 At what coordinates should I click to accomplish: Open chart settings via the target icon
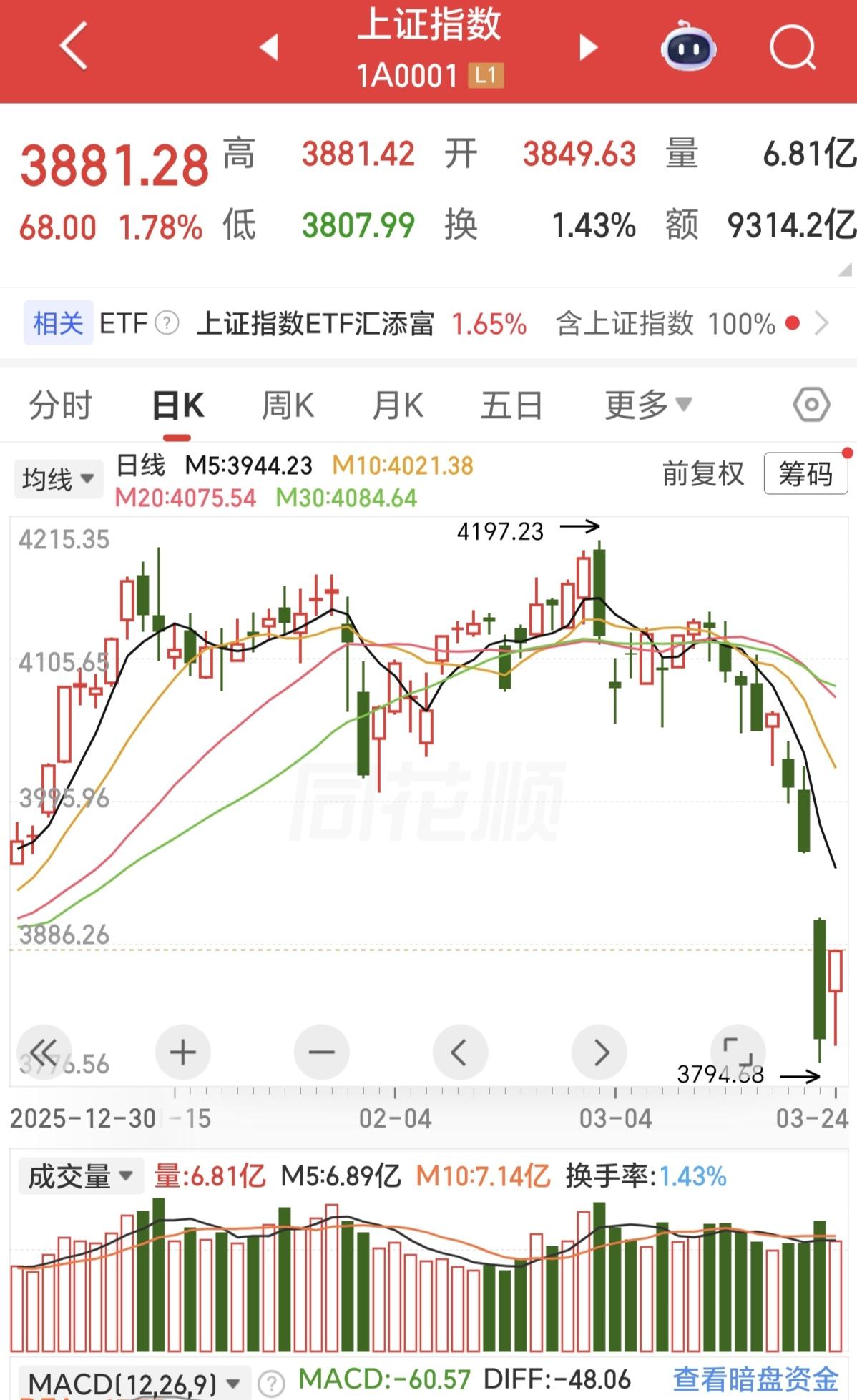point(811,404)
